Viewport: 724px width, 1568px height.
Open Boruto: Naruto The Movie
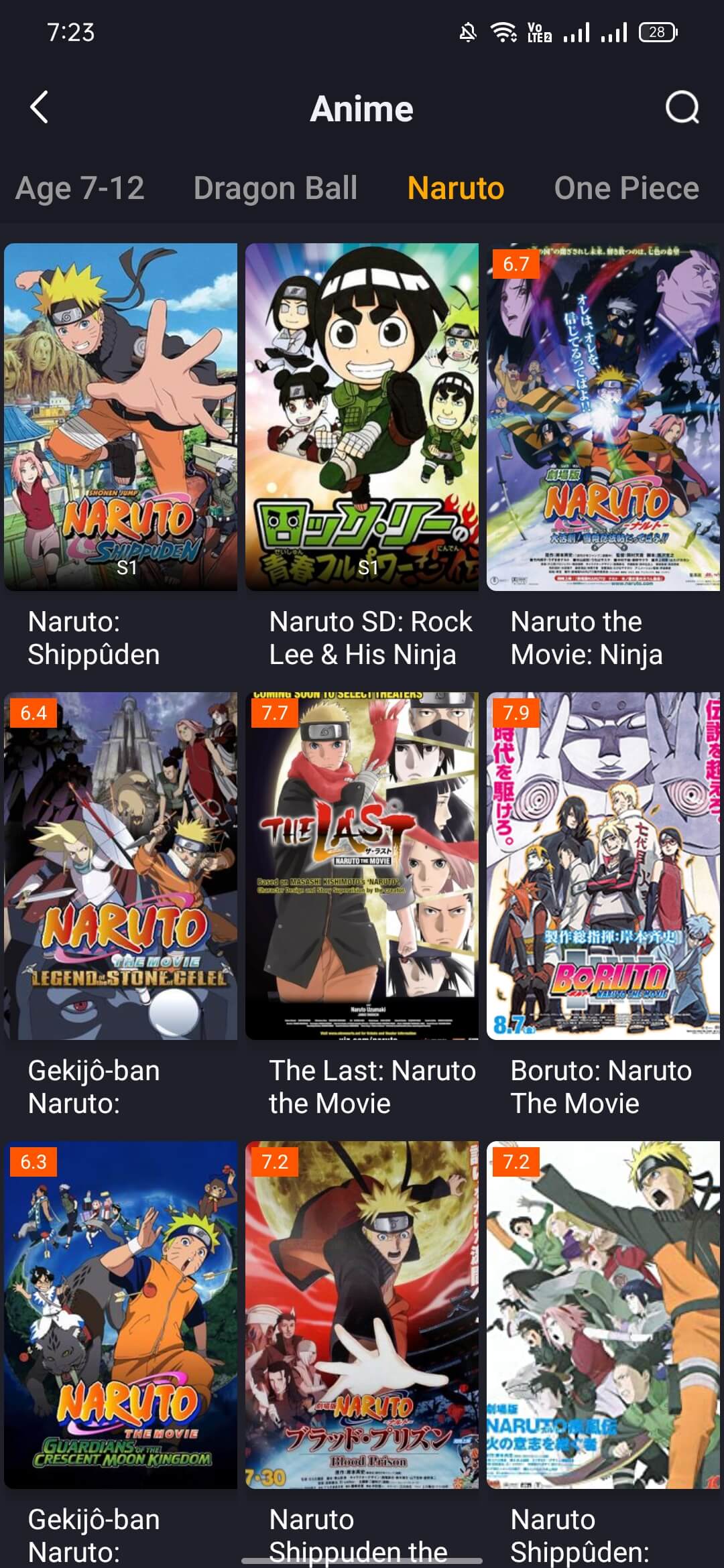pyautogui.click(x=603, y=866)
